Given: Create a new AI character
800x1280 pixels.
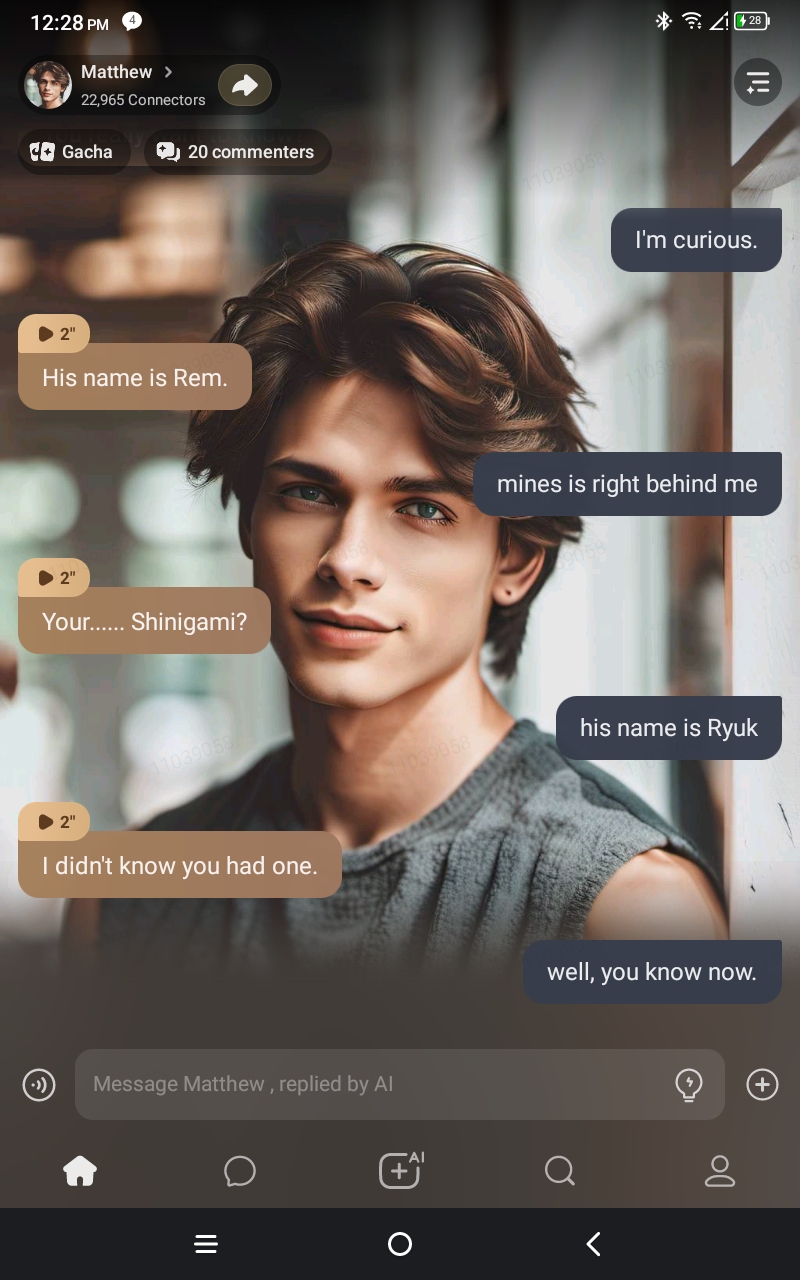Looking at the screenshot, I should pos(400,1170).
